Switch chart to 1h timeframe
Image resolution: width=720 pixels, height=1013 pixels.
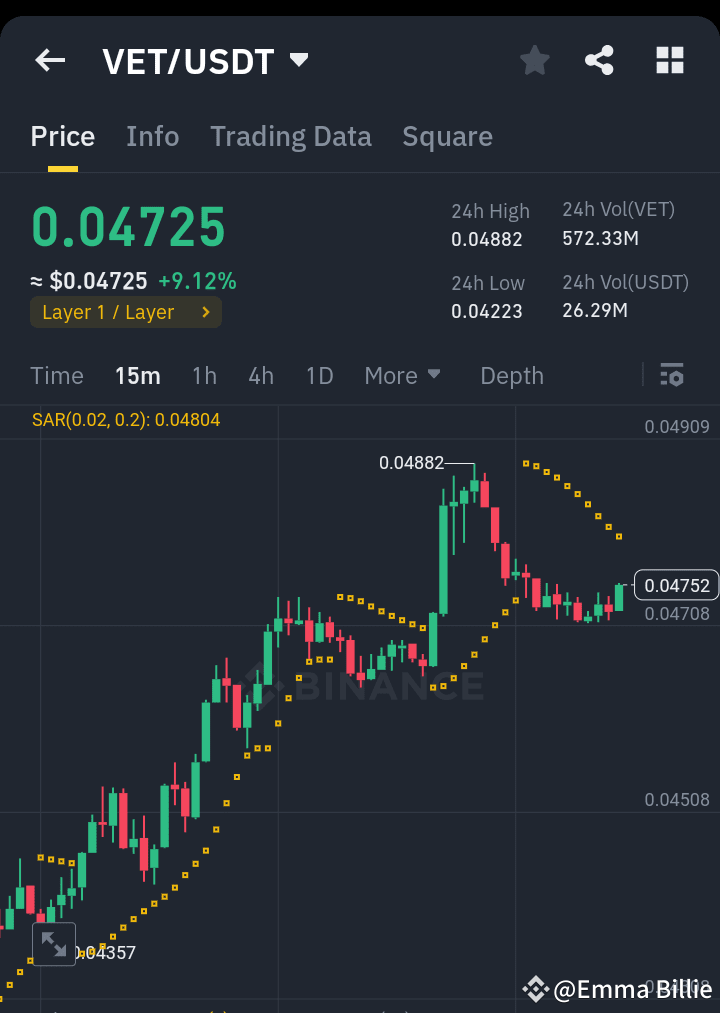point(204,376)
